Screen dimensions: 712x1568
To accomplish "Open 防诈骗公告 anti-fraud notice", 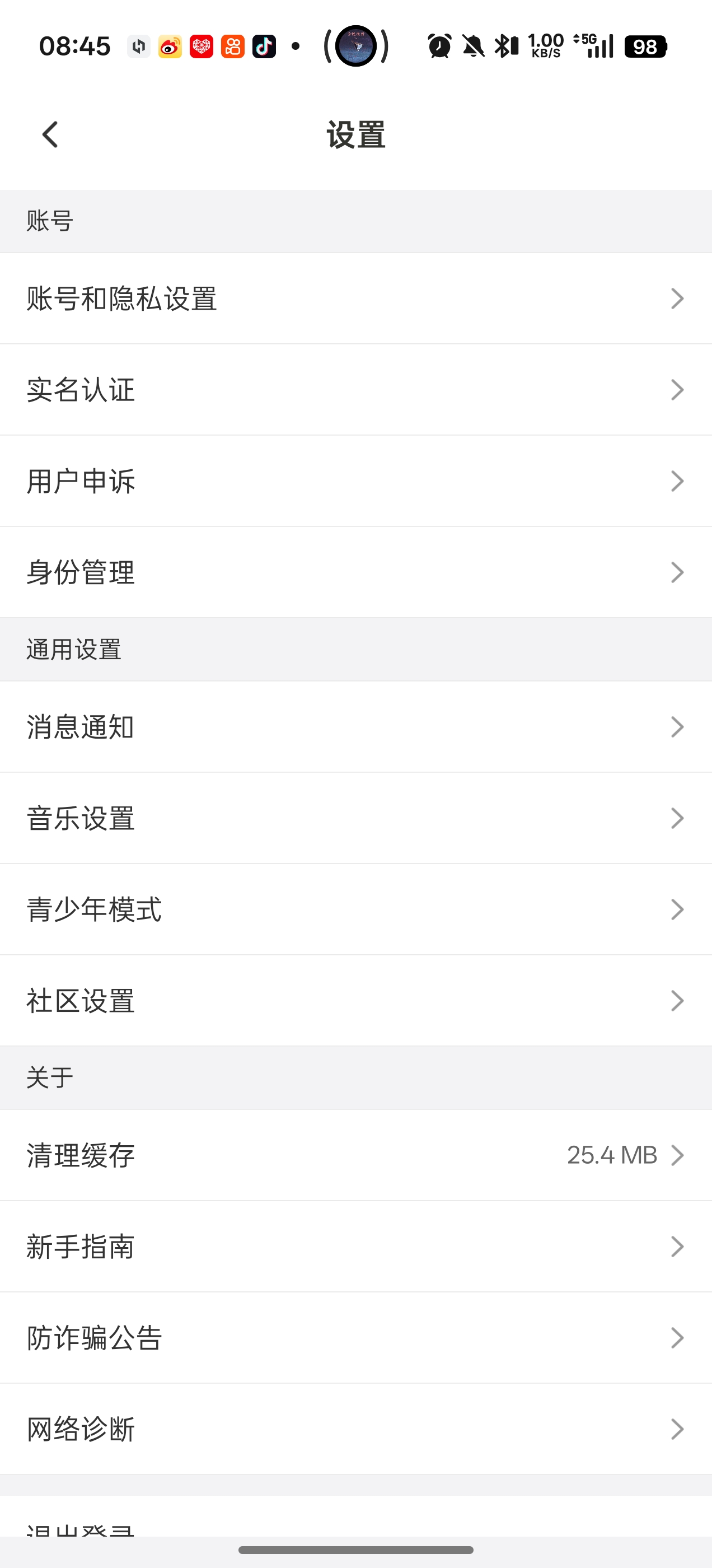I will pyautogui.click(x=356, y=1337).
